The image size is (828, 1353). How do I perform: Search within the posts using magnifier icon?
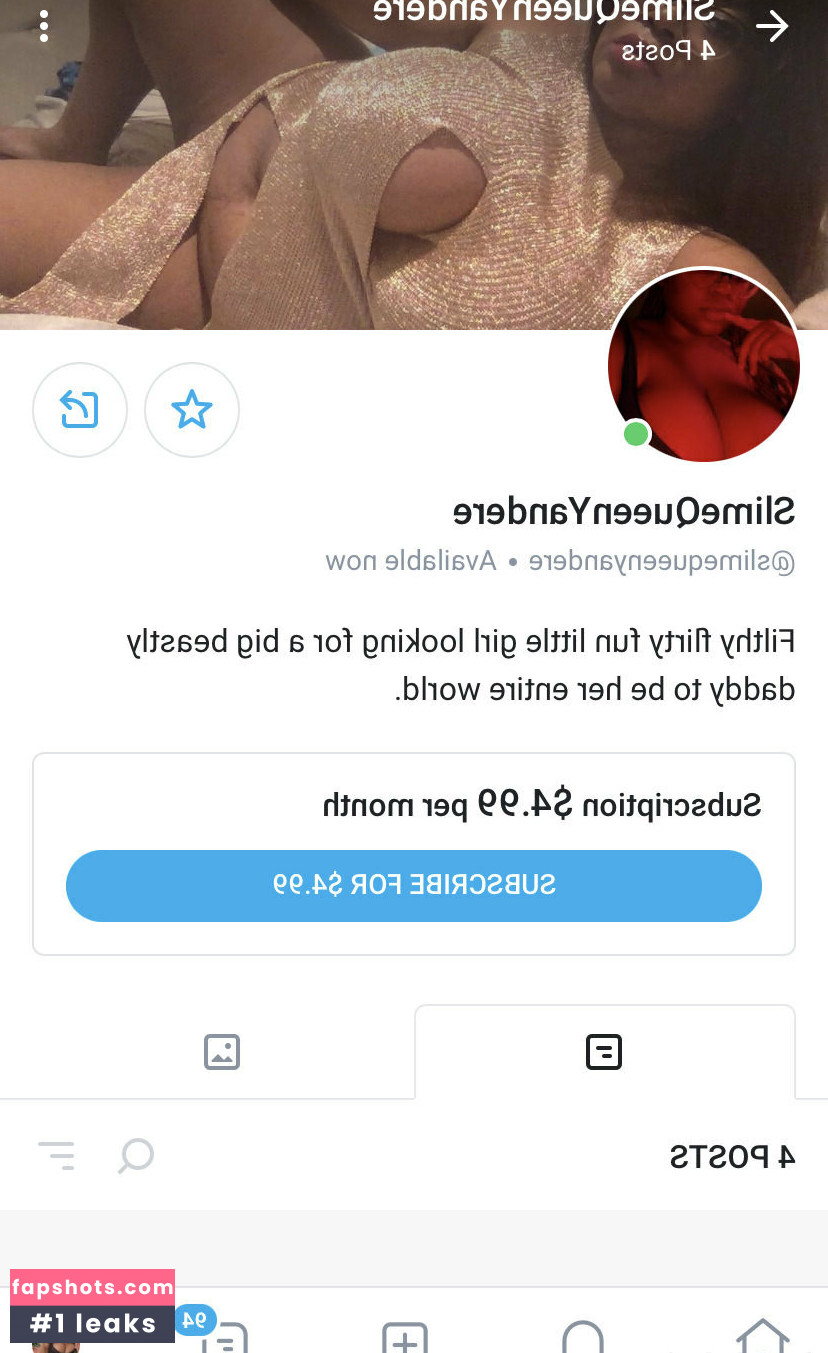(x=136, y=1156)
